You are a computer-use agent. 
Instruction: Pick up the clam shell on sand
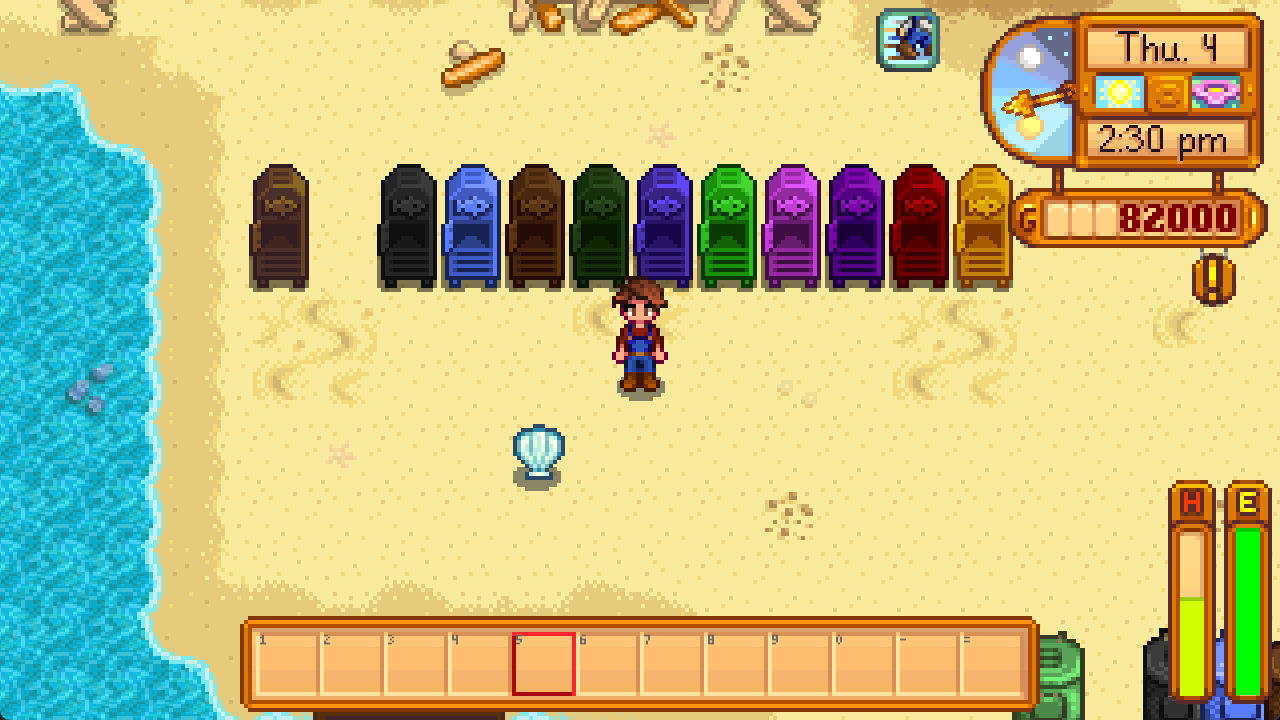pyautogui.click(x=538, y=452)
